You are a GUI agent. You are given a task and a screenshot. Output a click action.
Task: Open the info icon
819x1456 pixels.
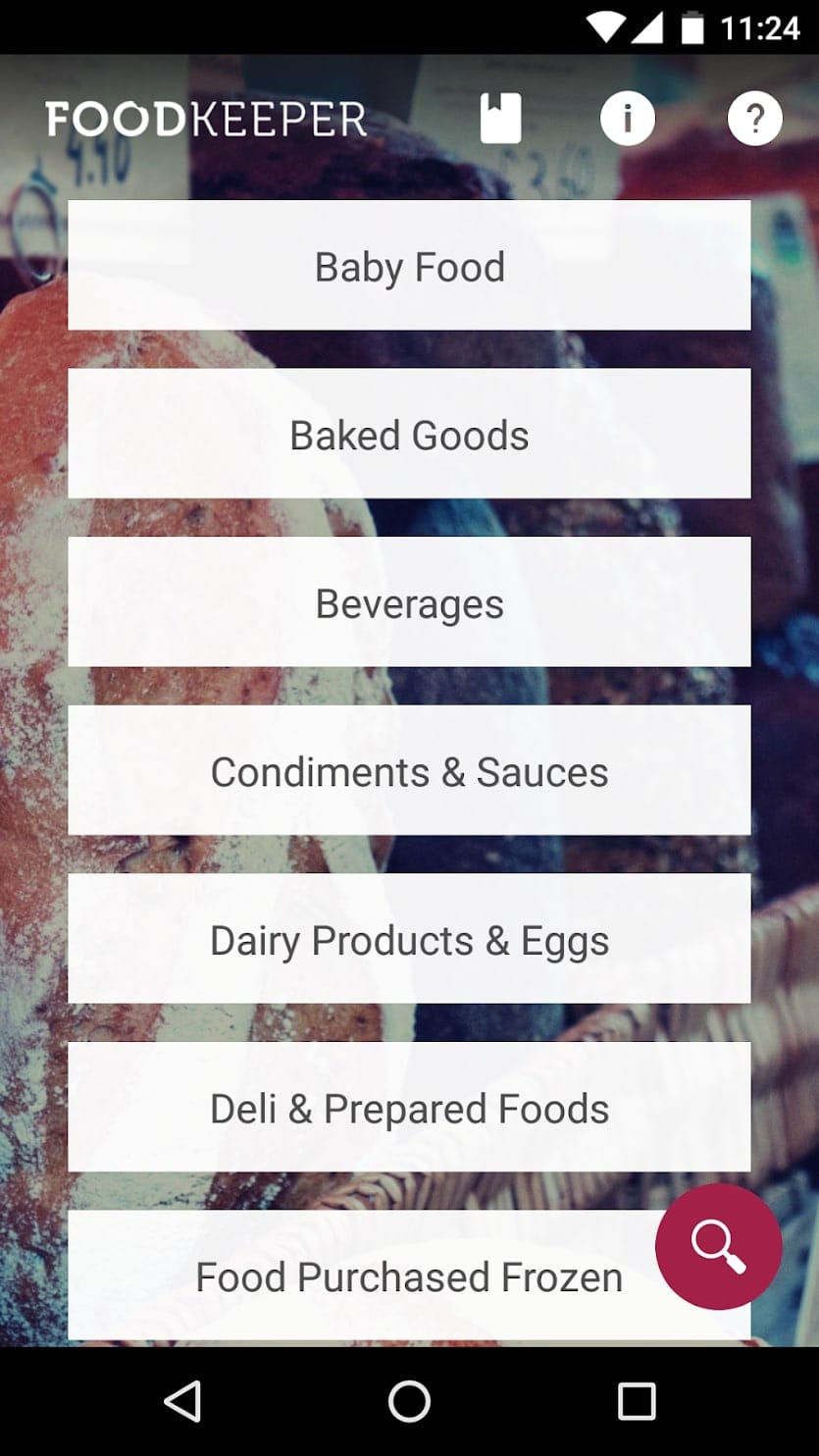pyautogui.click(x=628, y=119)
